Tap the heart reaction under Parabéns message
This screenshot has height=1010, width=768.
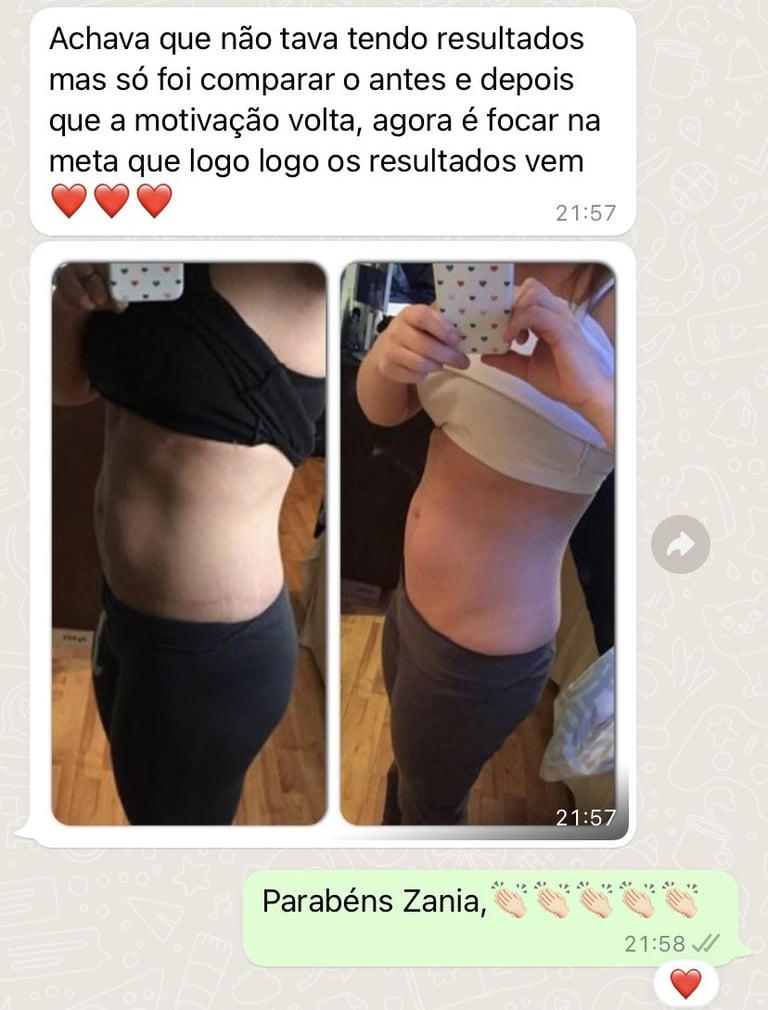683,983
